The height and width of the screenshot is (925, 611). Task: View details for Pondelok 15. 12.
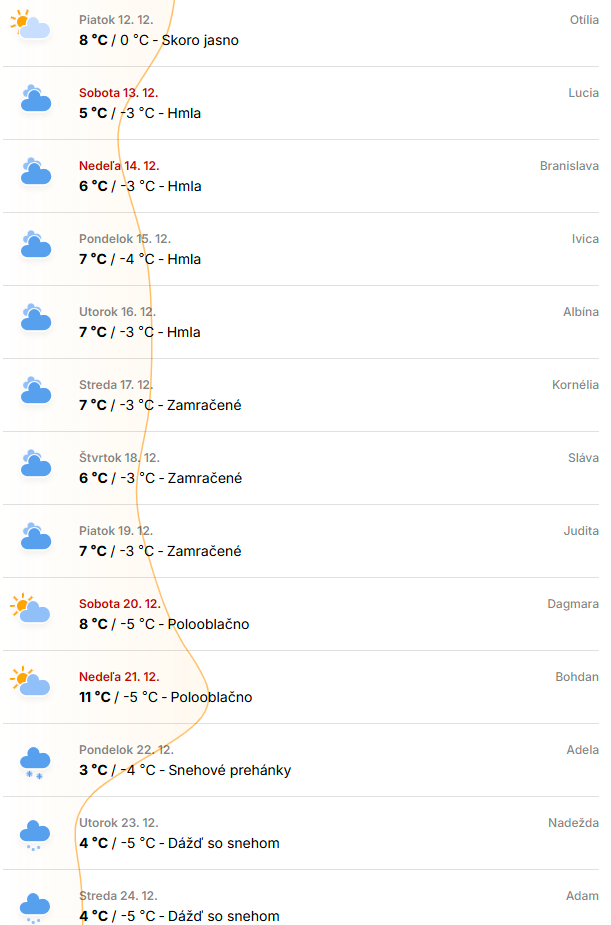click(x=300, y=249)
